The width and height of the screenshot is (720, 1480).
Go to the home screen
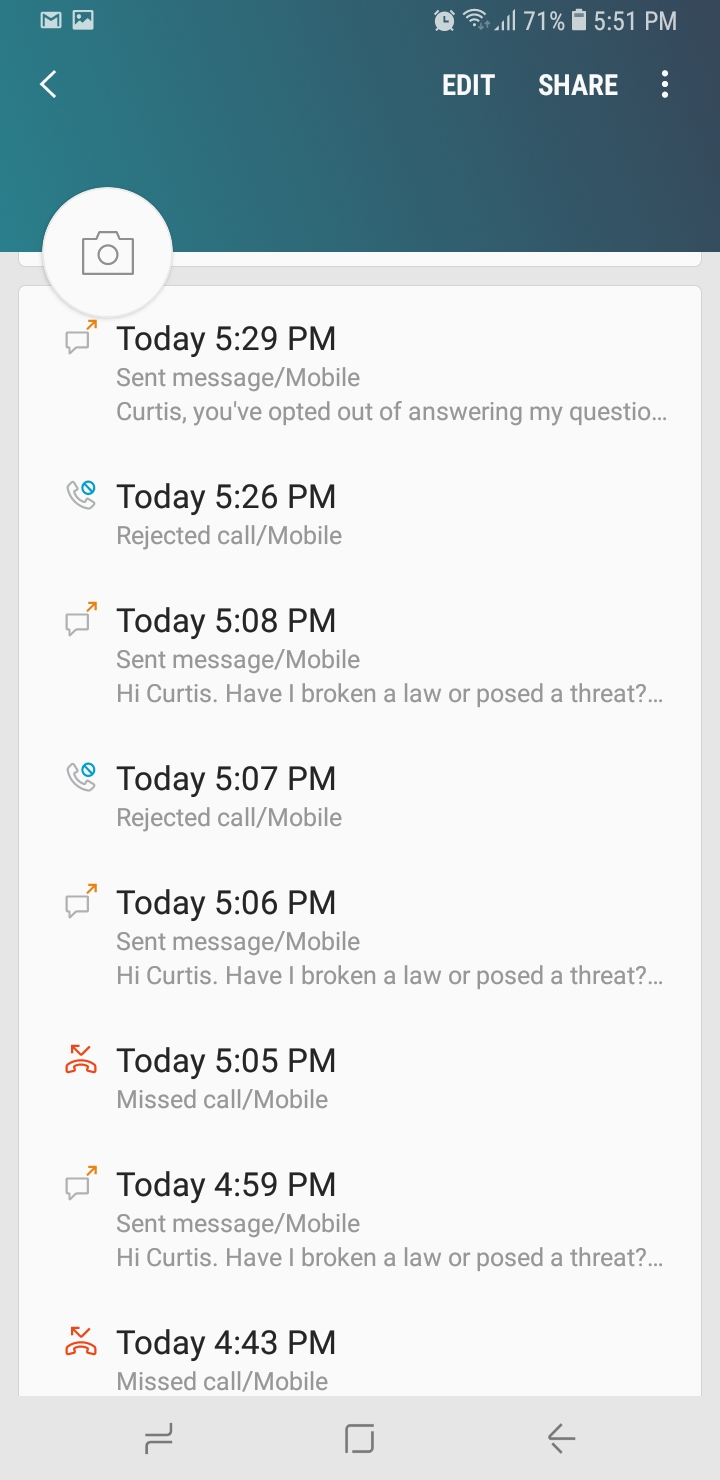click(359, 1439)
